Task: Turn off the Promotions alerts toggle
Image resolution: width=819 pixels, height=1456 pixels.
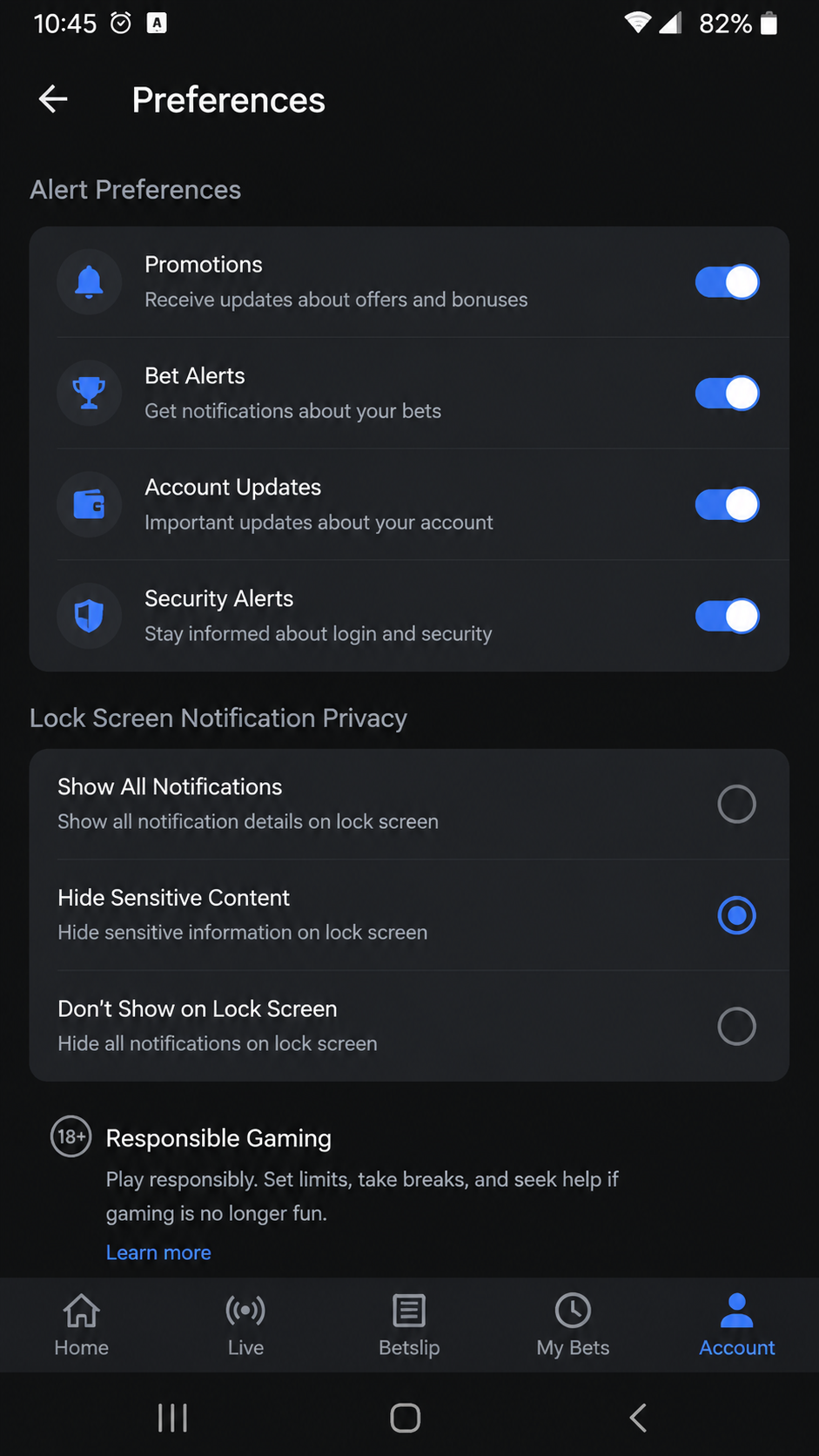Action: click(x=727, y=282)
